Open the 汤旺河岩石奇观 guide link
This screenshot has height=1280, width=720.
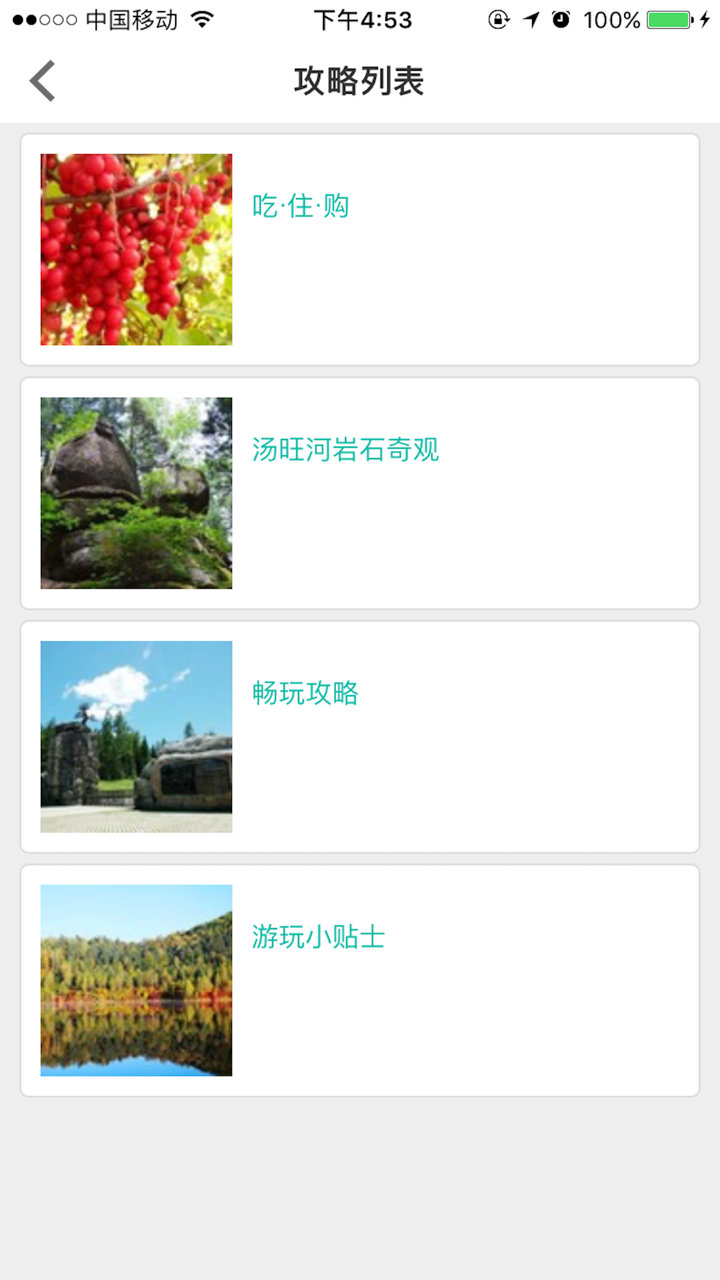(349, 450)
